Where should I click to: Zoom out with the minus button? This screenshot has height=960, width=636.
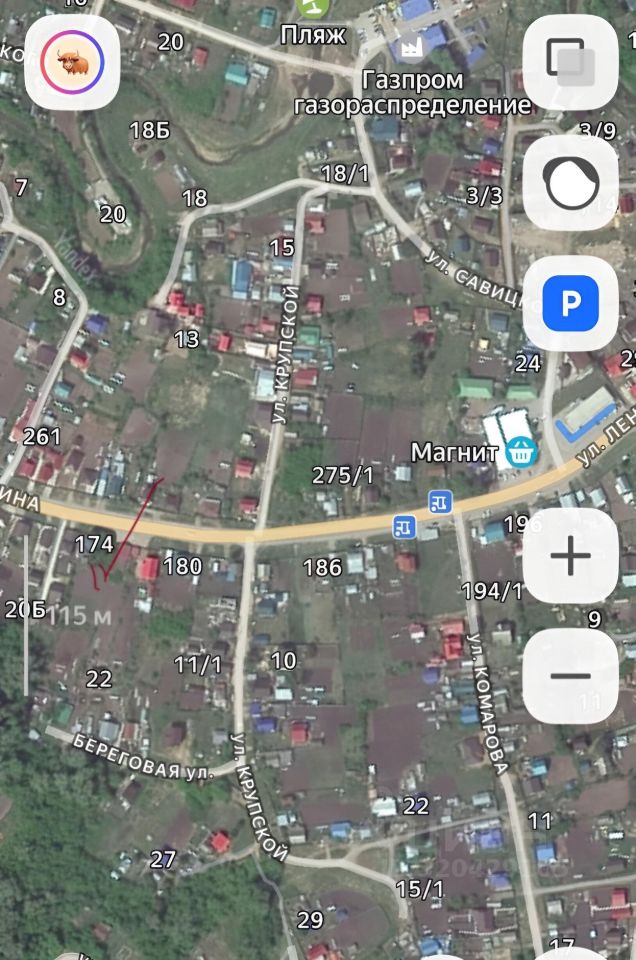570,676
